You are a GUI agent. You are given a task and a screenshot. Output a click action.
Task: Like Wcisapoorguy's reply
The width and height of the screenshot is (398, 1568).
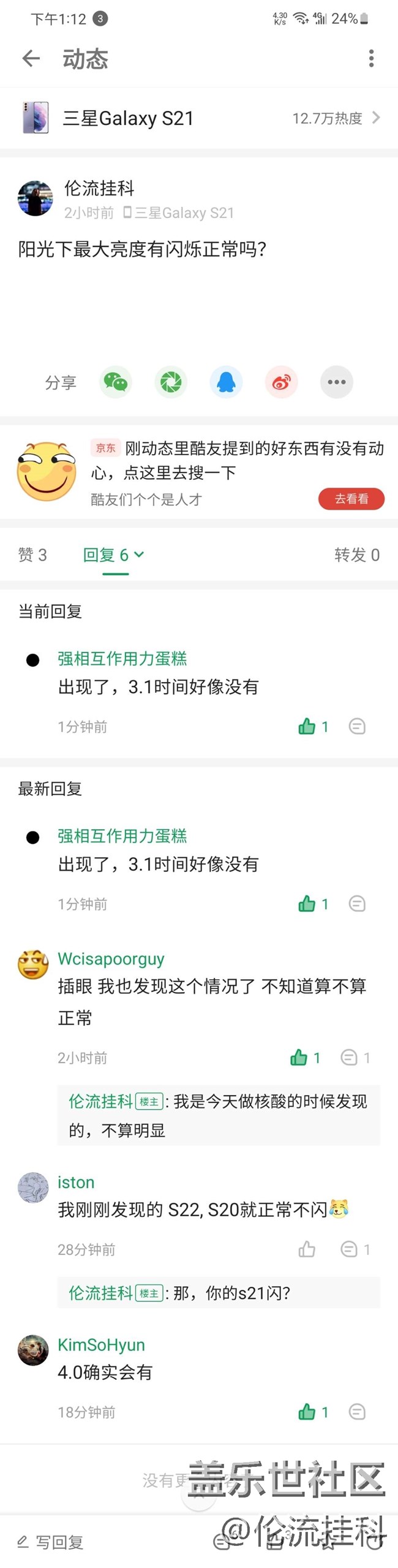[x=299, y=1058]
